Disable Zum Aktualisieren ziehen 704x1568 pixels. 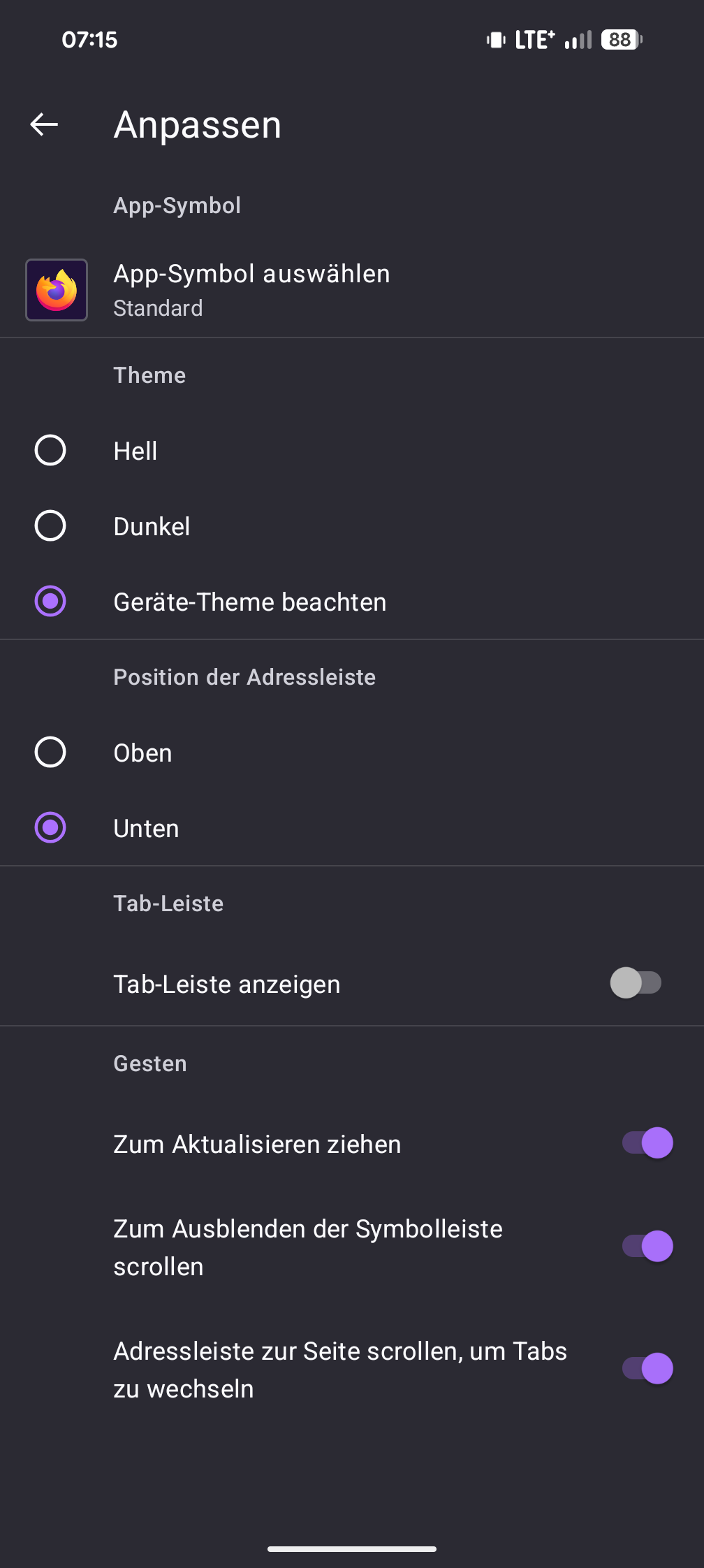[647, 1143]
